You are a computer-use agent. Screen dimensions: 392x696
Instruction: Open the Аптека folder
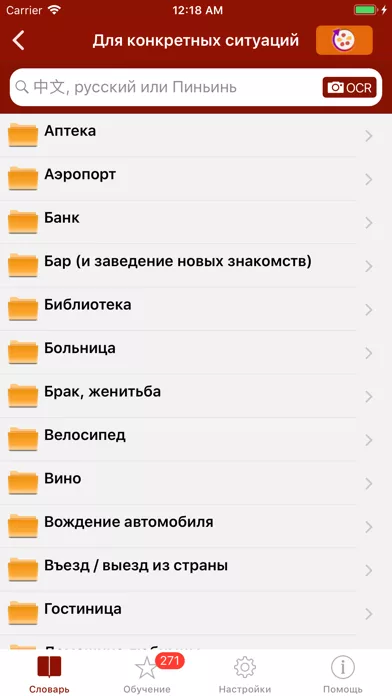pos(196,135)
